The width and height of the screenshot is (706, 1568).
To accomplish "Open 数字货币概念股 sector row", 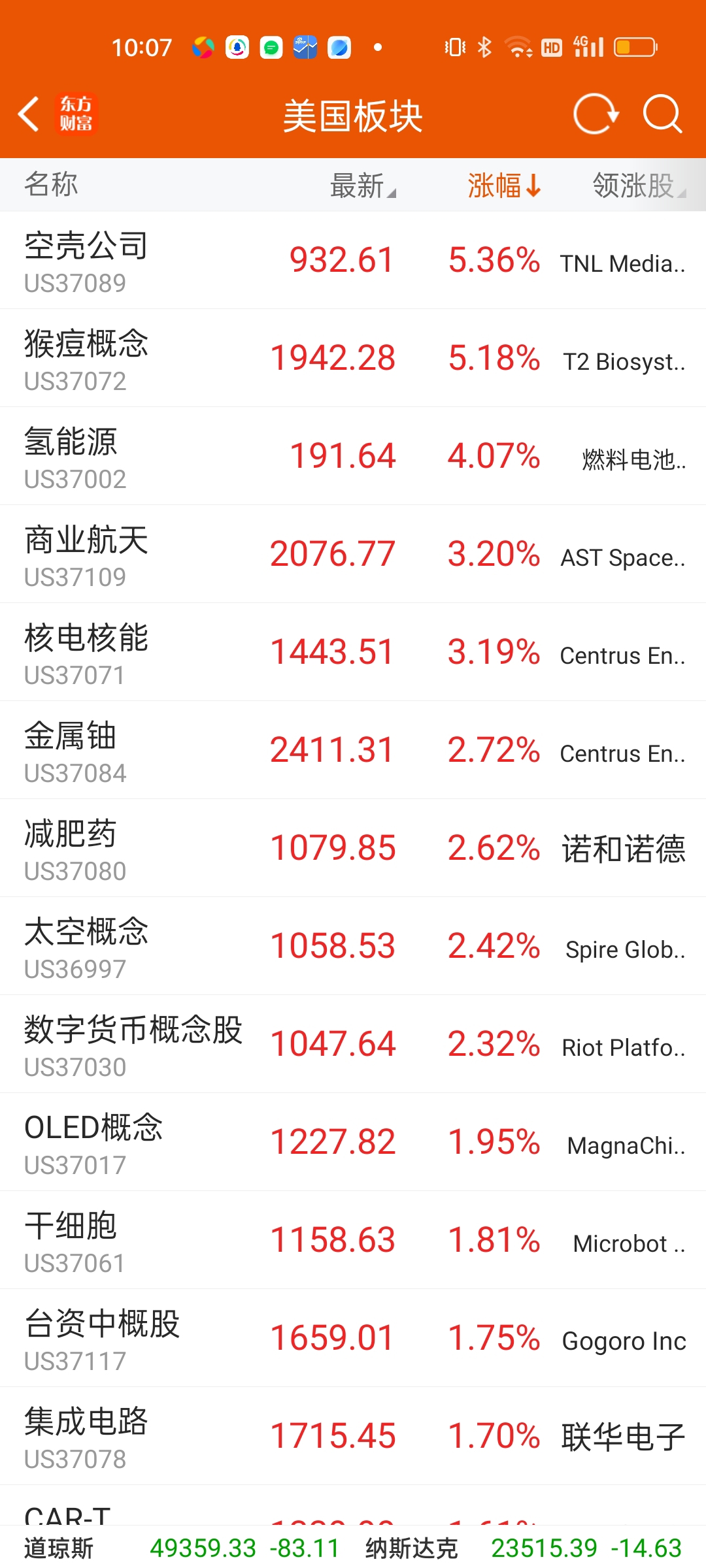I will tap(353, 1044).
